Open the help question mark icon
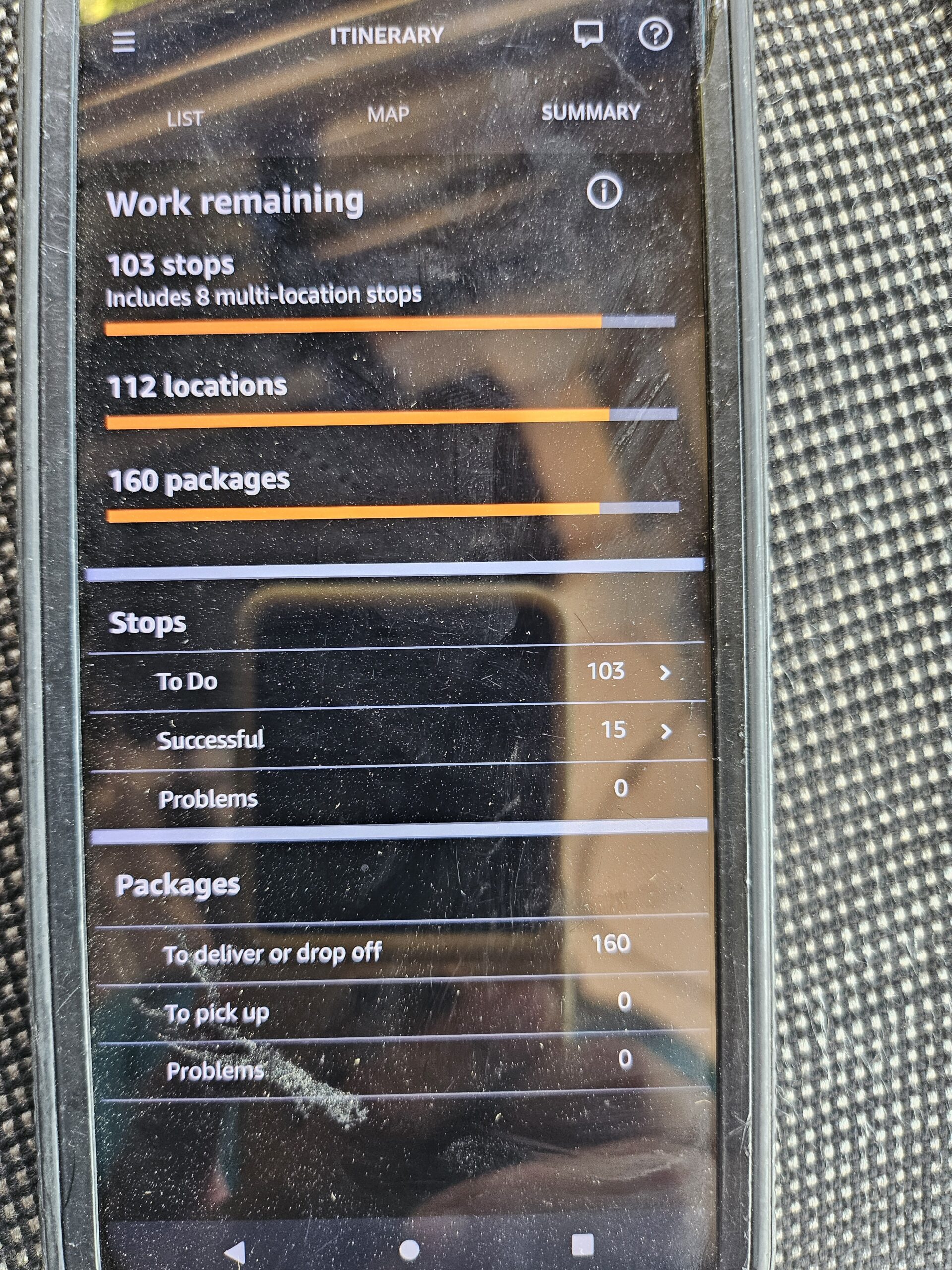 [x=655, y=34]
